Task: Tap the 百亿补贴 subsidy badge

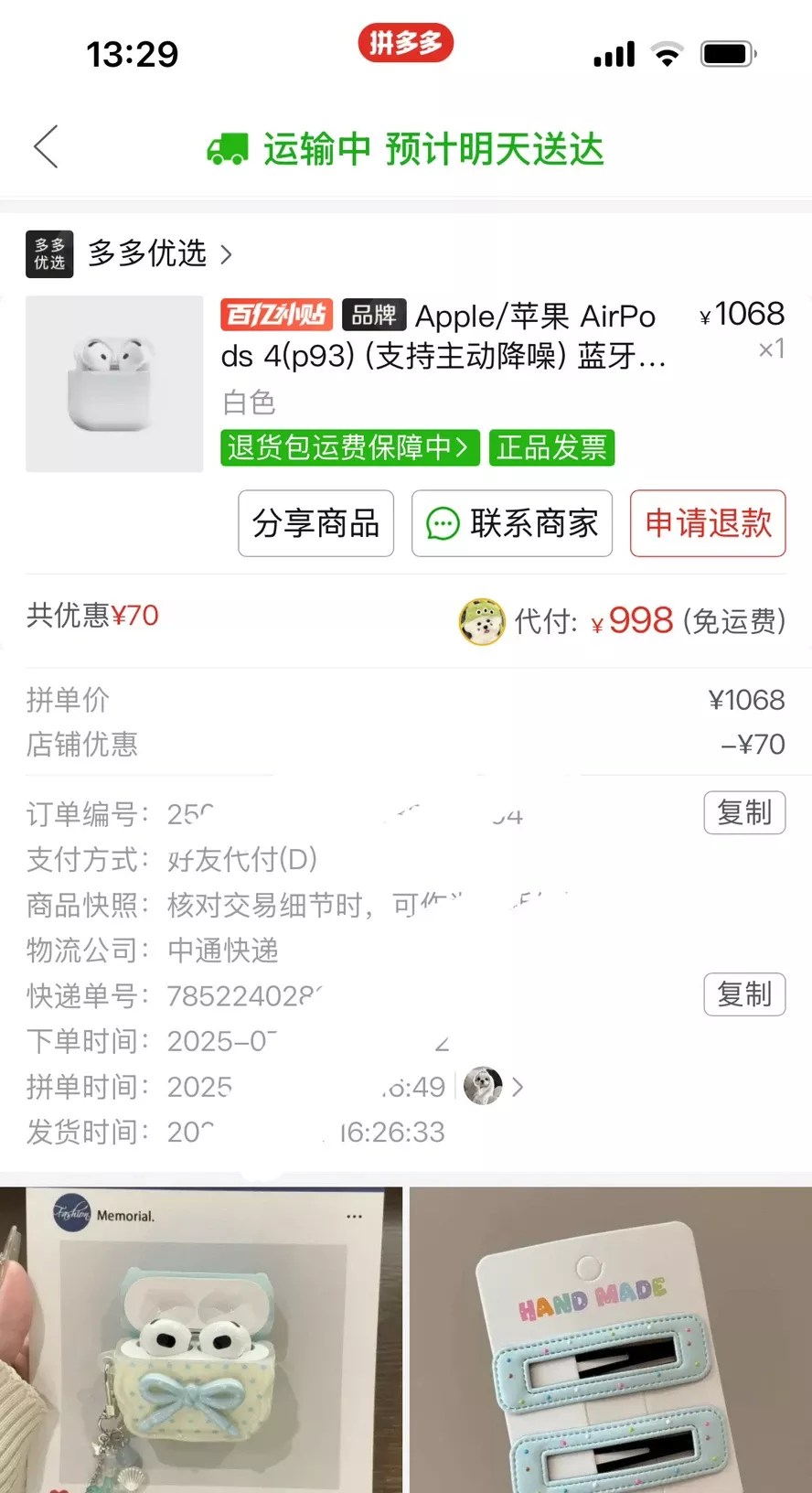Action: pos(277,315)
